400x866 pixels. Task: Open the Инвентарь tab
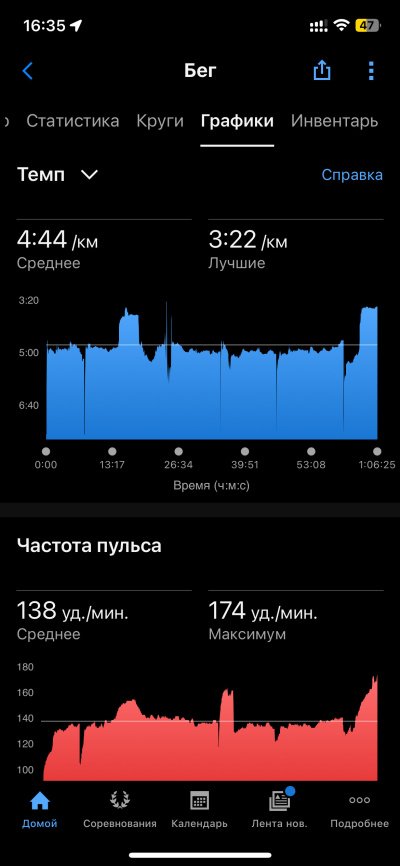(x=334, y=121)
